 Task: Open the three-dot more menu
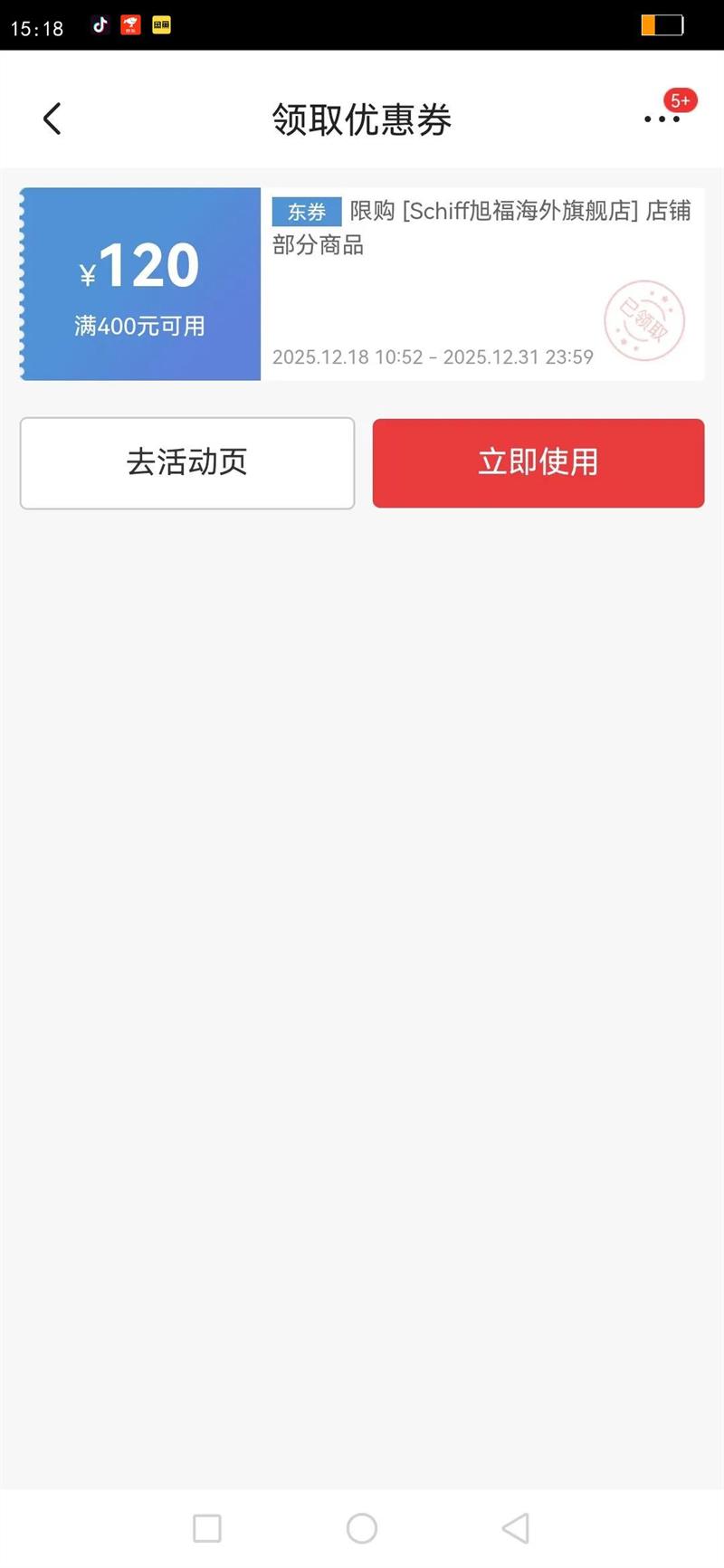point(662,119)
